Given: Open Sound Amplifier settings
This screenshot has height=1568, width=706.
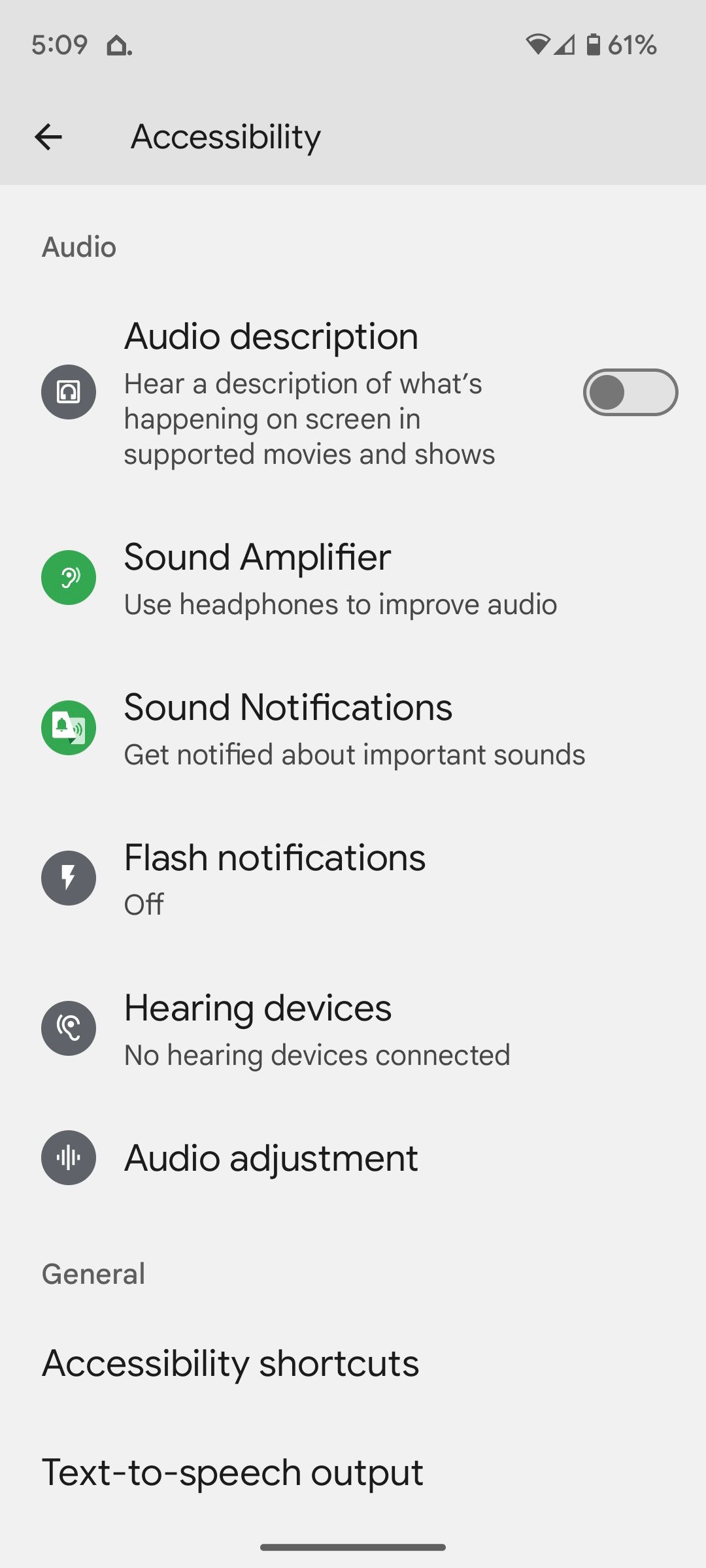Looking at the screenshot, I should click(340, 578).
